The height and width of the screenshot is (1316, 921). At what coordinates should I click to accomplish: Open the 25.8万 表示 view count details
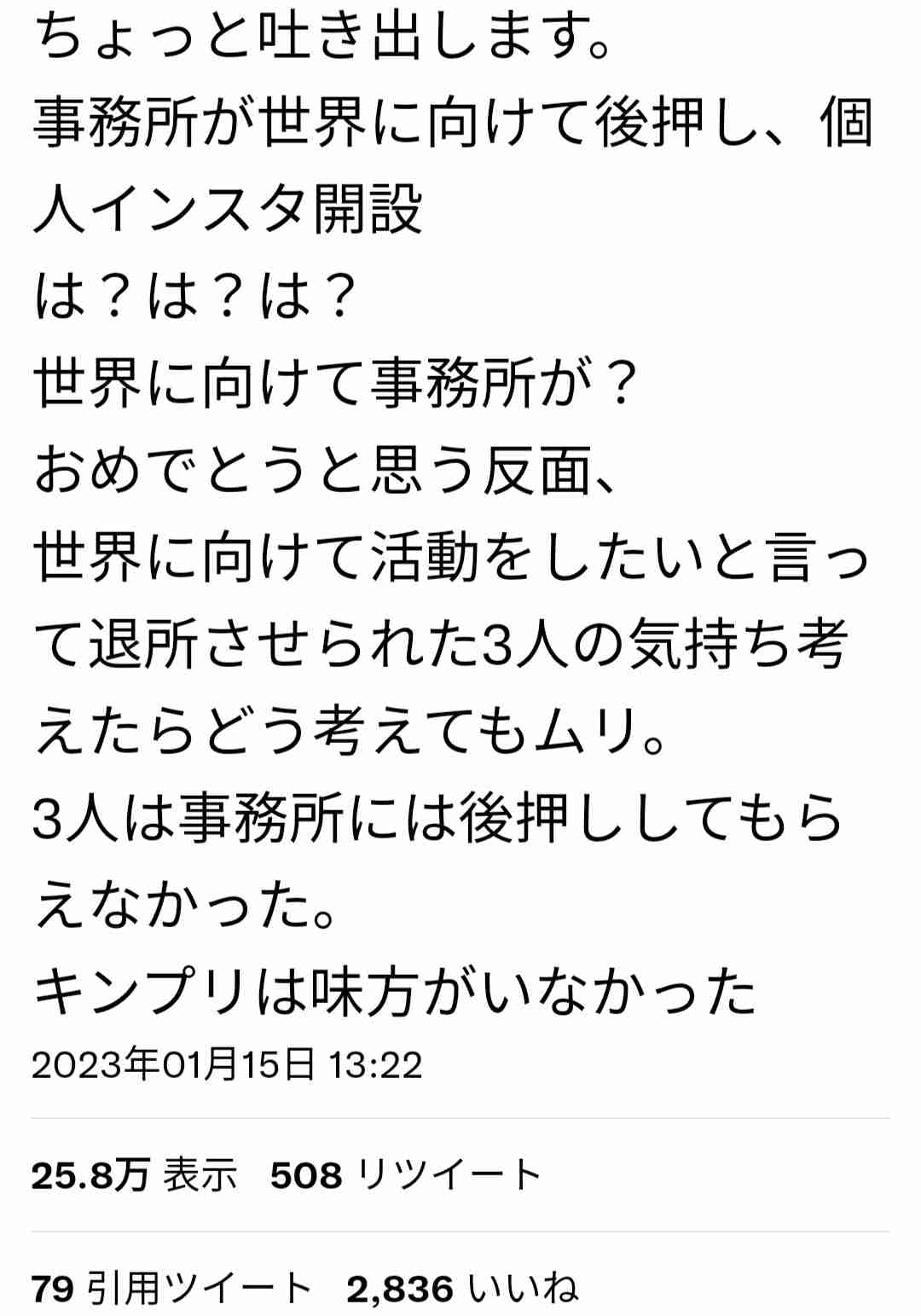134,1175
